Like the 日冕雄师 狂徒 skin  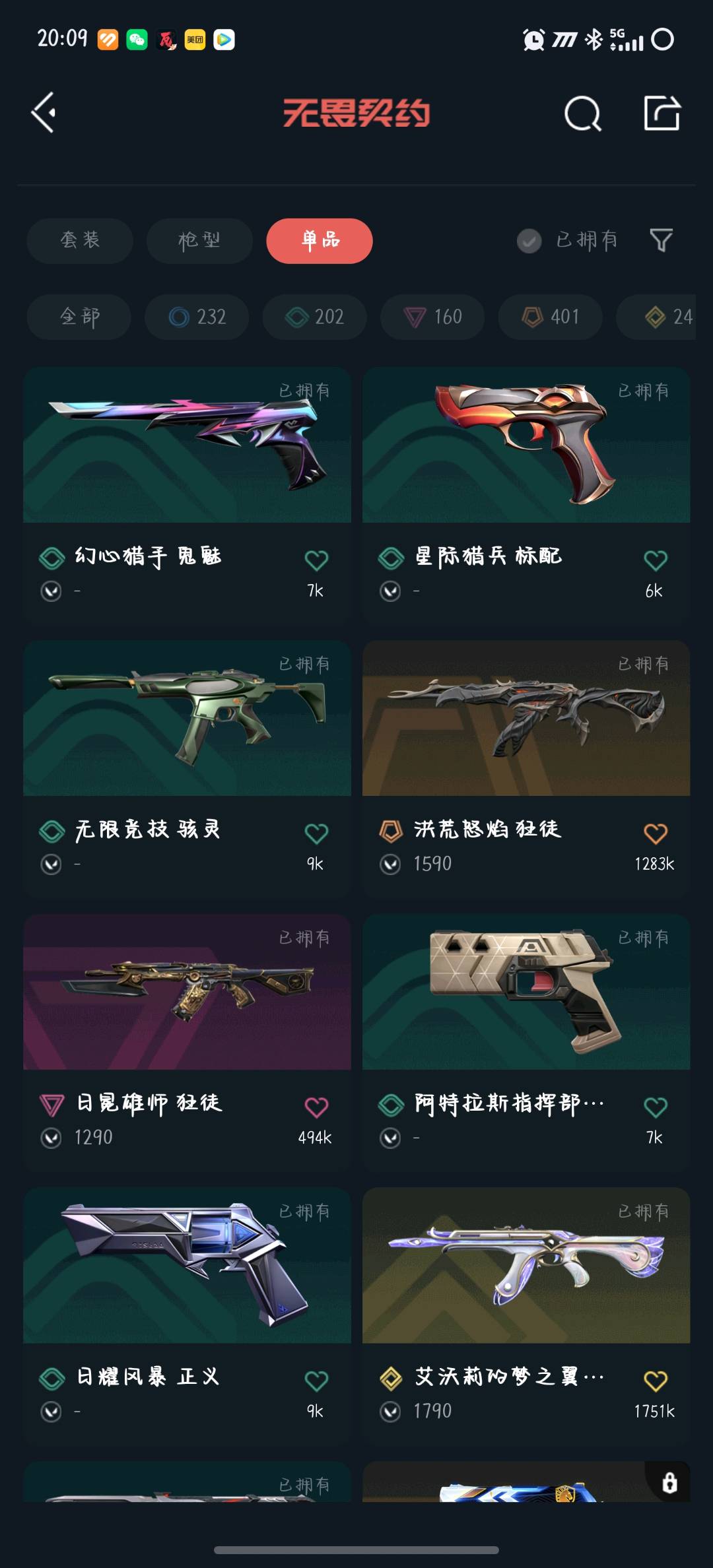(316, 1107)
